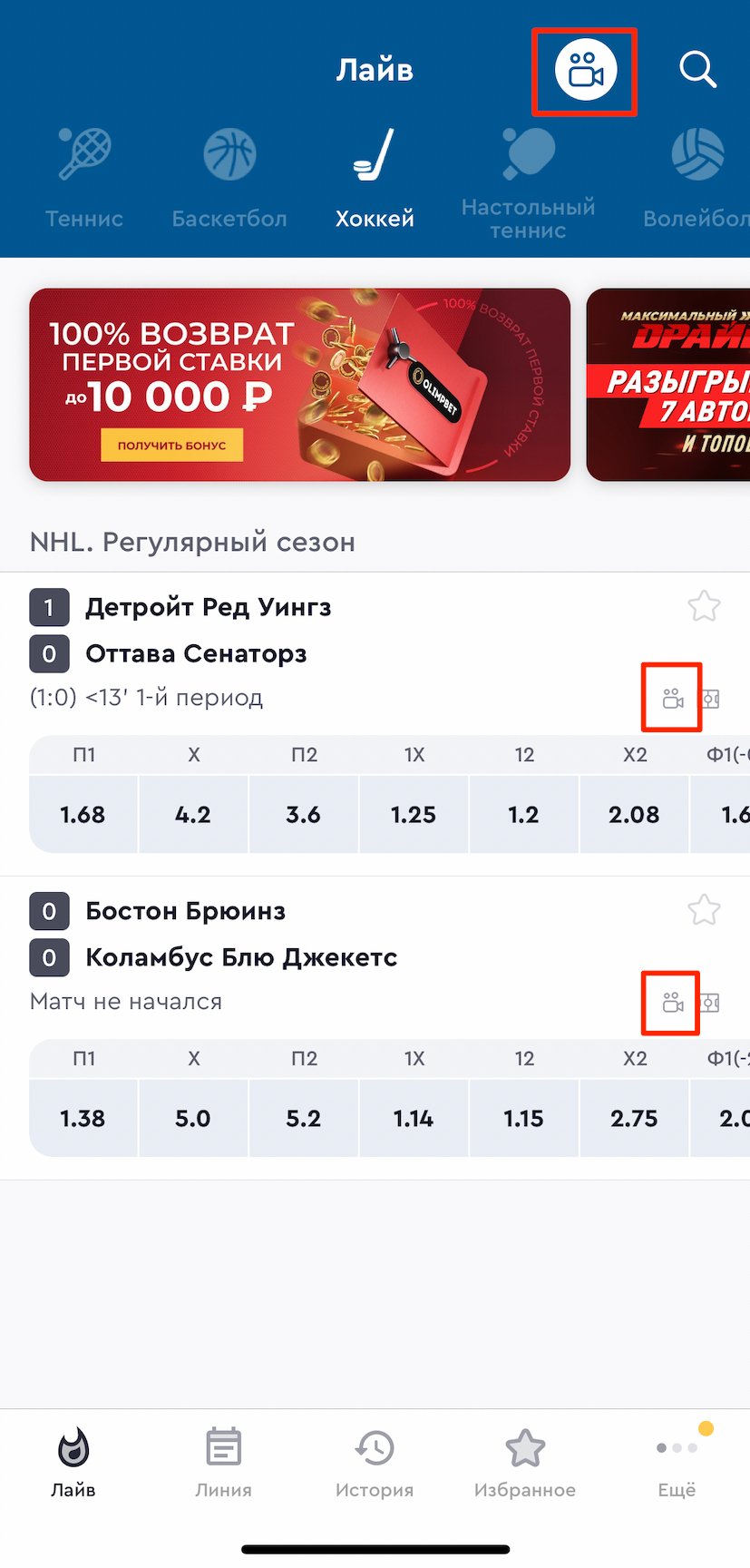Switch to the Избранное tab
Image resolution: width=750 pixels, height=1568 pixels.
click(x=525, y=1463)
